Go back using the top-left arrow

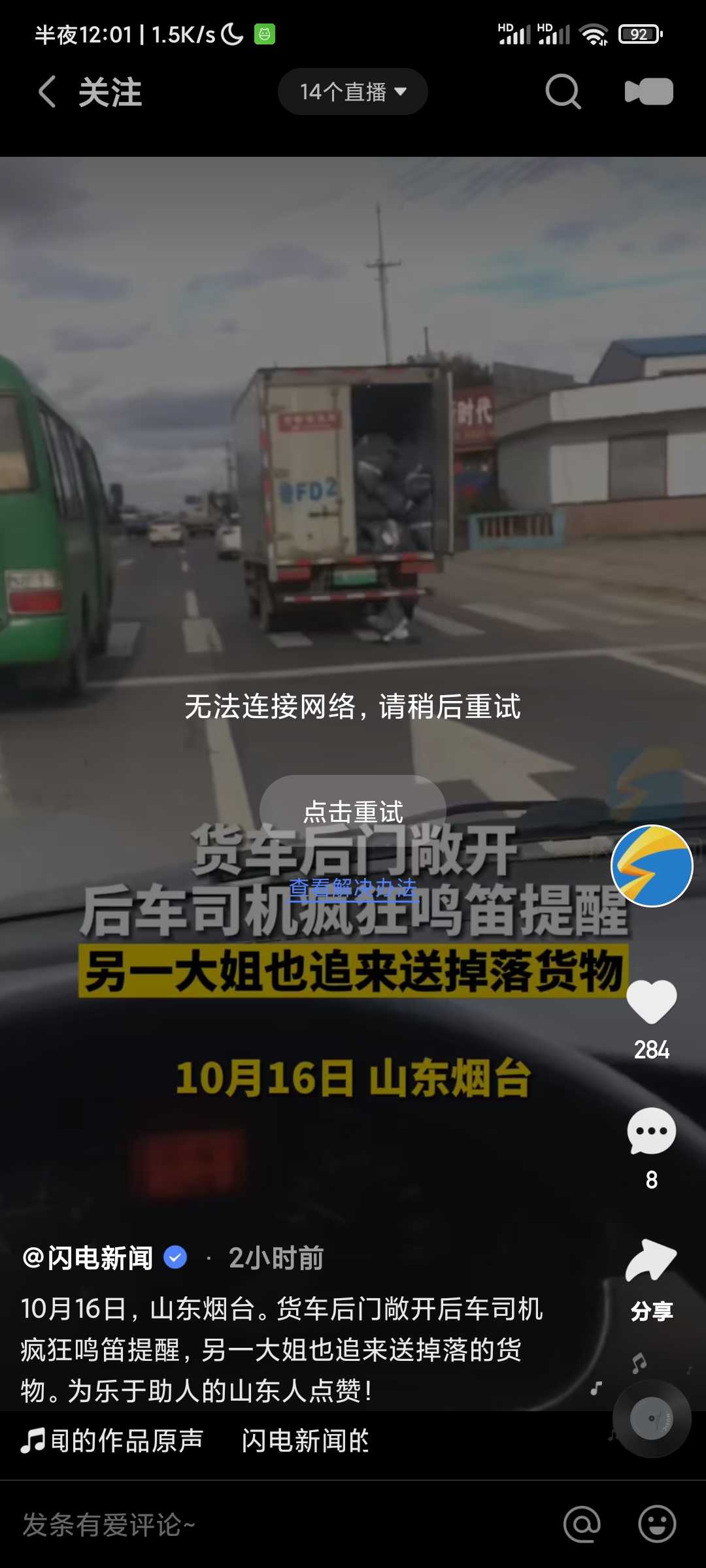[47, 91]
